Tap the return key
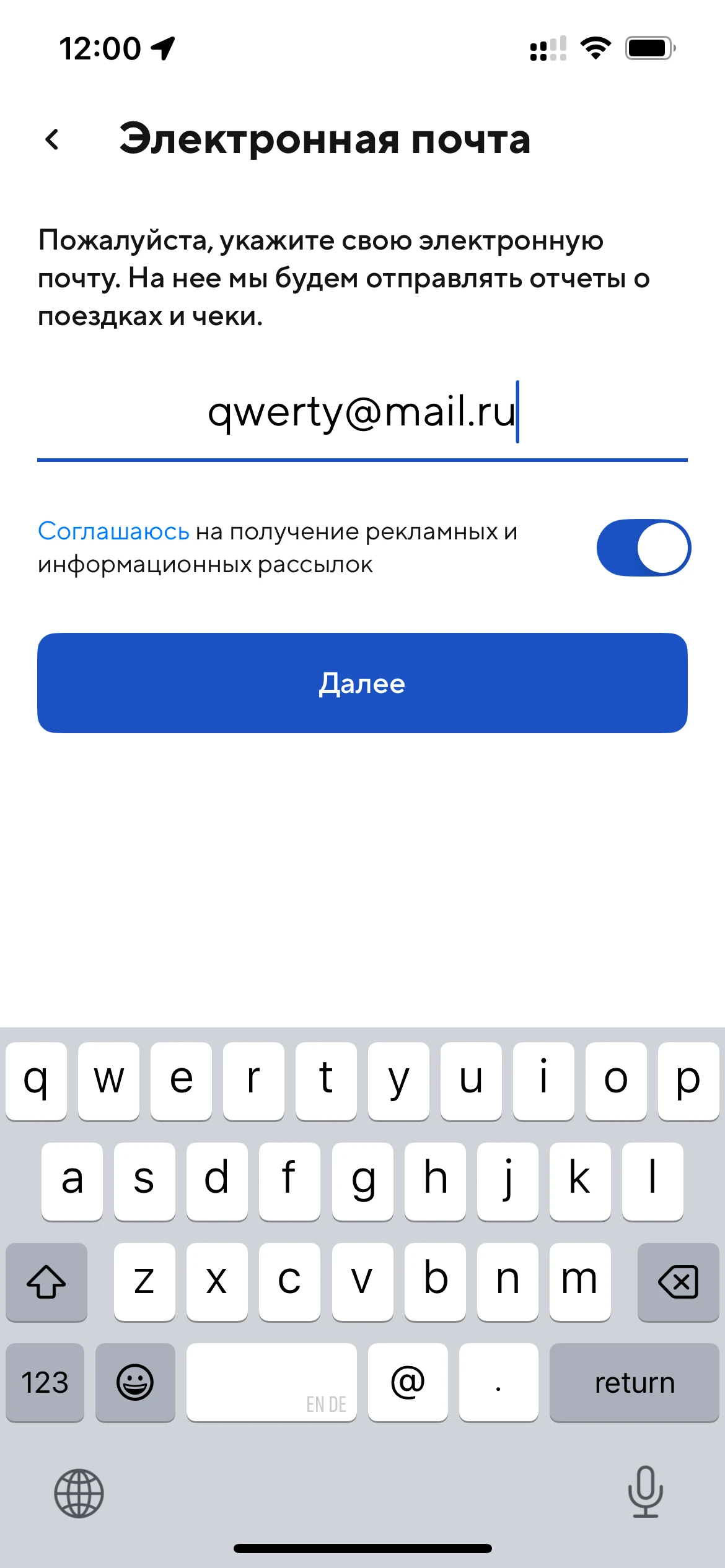Screen dimensions: 725x1568 pos(634,1383)
